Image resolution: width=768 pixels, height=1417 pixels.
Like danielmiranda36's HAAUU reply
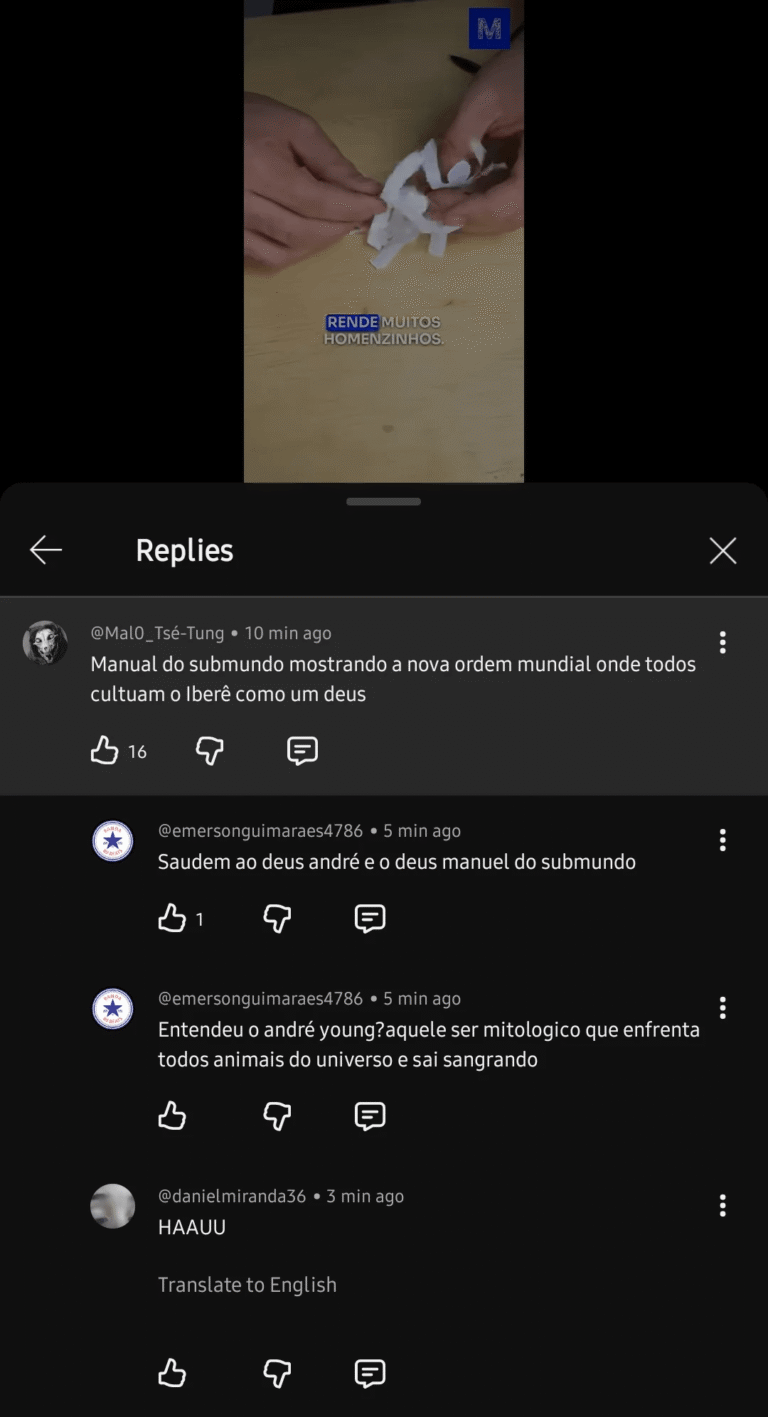172,1373
